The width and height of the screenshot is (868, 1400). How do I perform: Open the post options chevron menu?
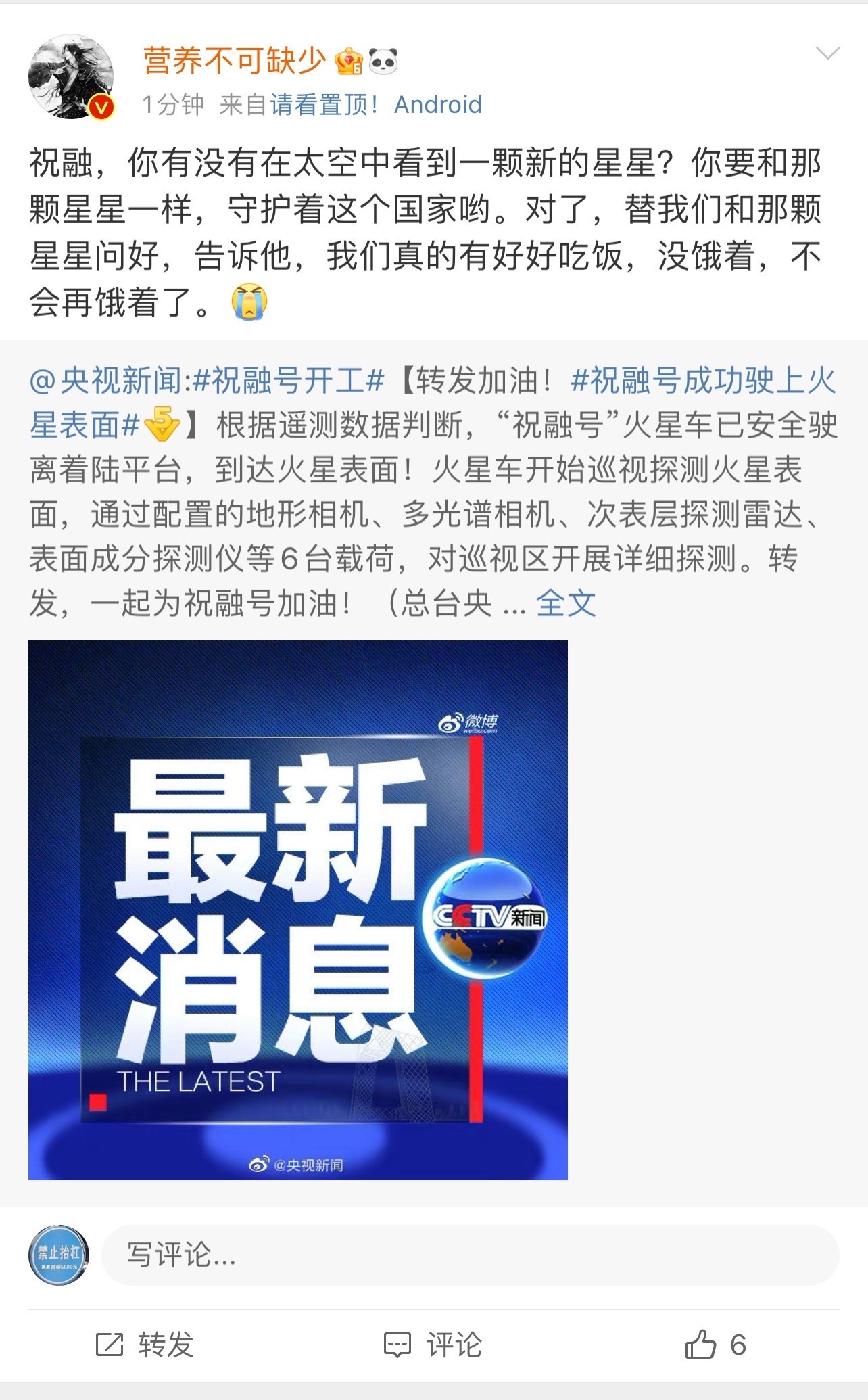(x=827, y=53)
